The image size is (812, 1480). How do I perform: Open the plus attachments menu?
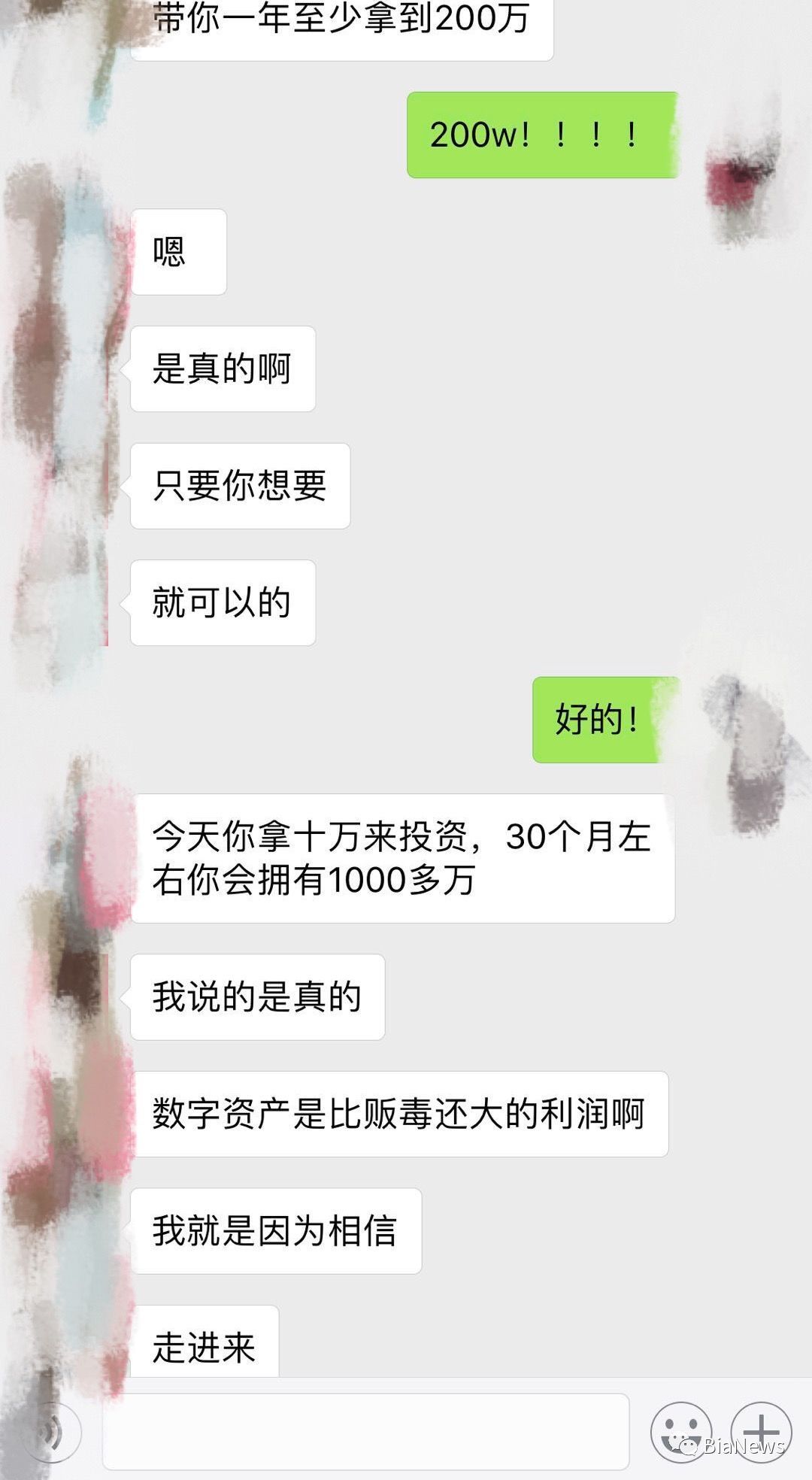(x=761, y=1431)
